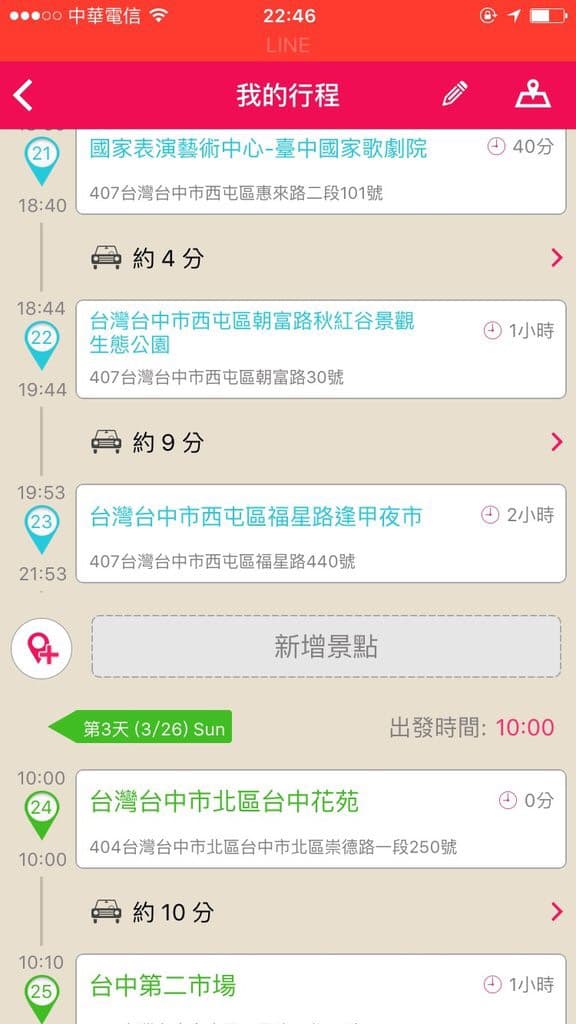Screen dimensions: 576x1024
Task: Tap the pink add-location pin icon
Action: [x=41, y=648]
